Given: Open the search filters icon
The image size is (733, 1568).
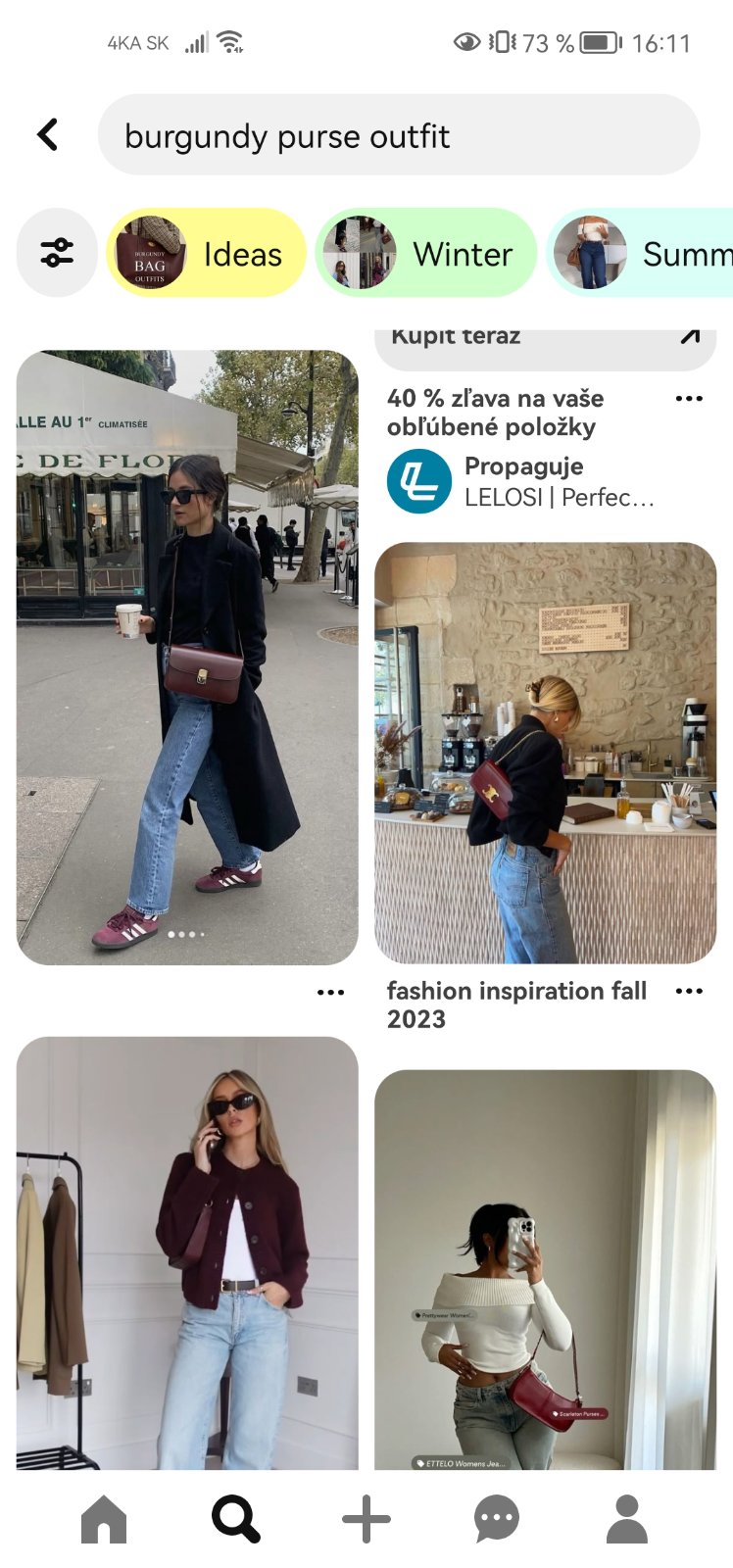Looking at the screenshot, I should coord(57,253).
